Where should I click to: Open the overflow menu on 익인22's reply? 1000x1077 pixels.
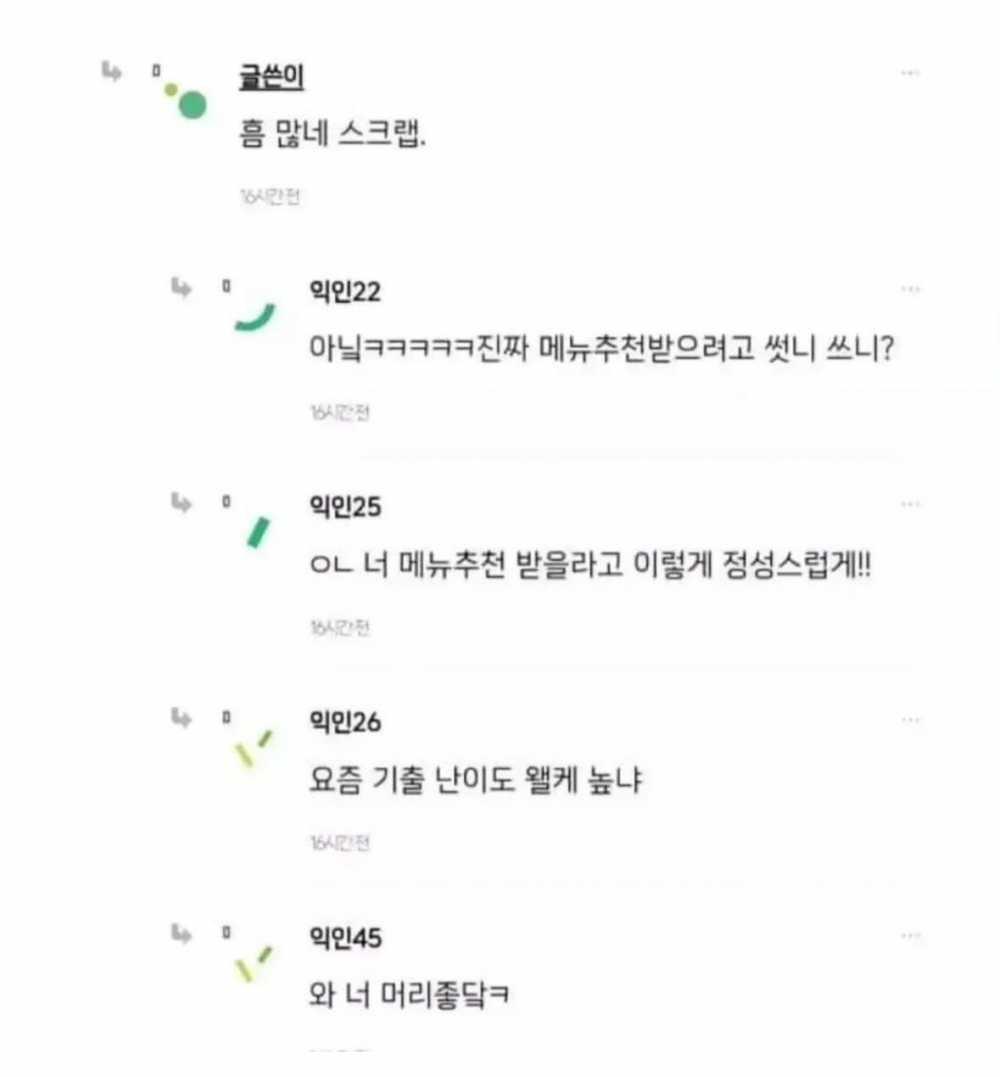pos(909,290)
